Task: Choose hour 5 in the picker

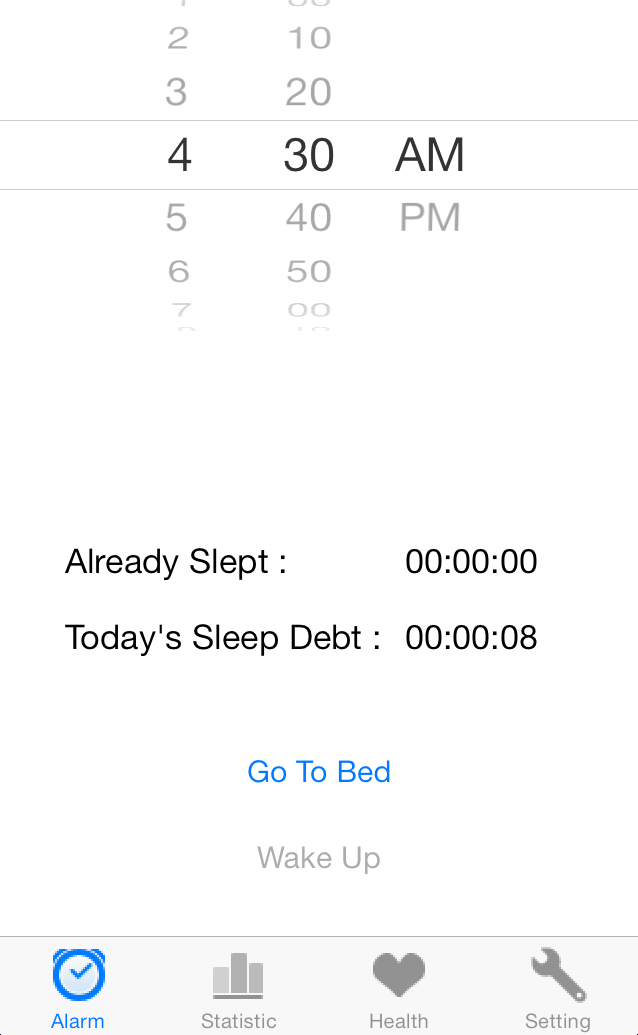Action: coord(177,218)
